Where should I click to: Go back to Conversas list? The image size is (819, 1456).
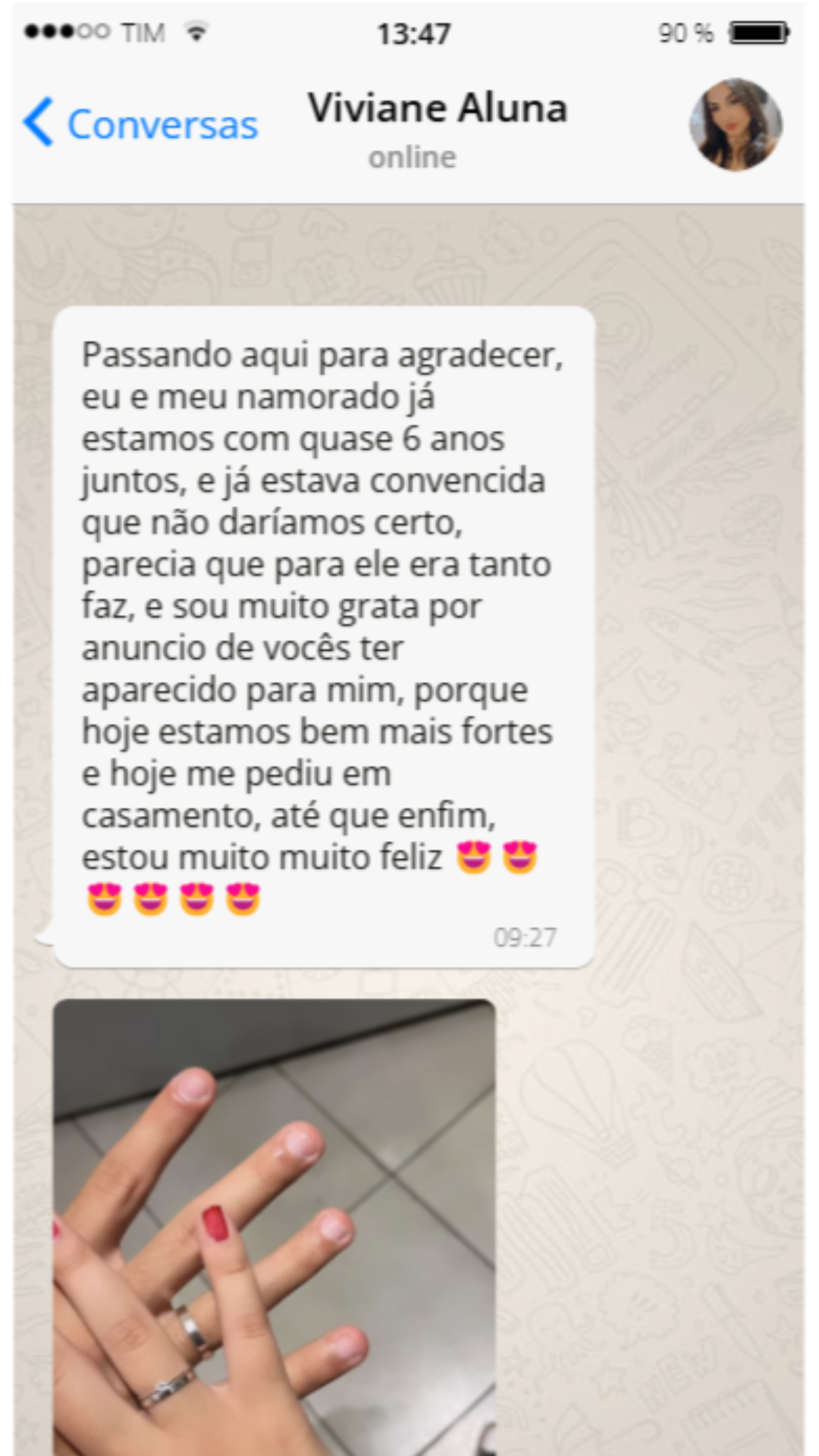[143, 124]
